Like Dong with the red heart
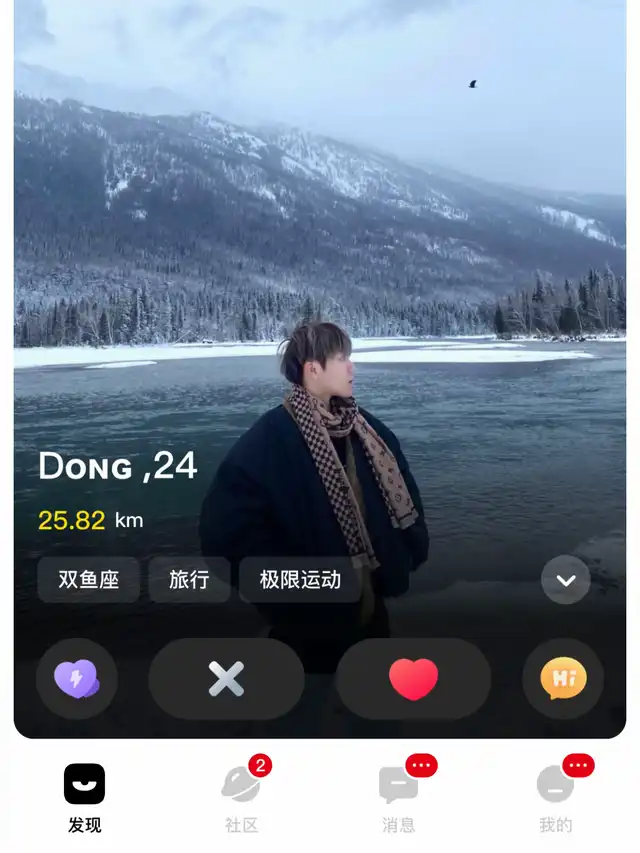Image resolution: width=640 pixels, height=853 pixels. pyautogui.click(x=413, y=679)
